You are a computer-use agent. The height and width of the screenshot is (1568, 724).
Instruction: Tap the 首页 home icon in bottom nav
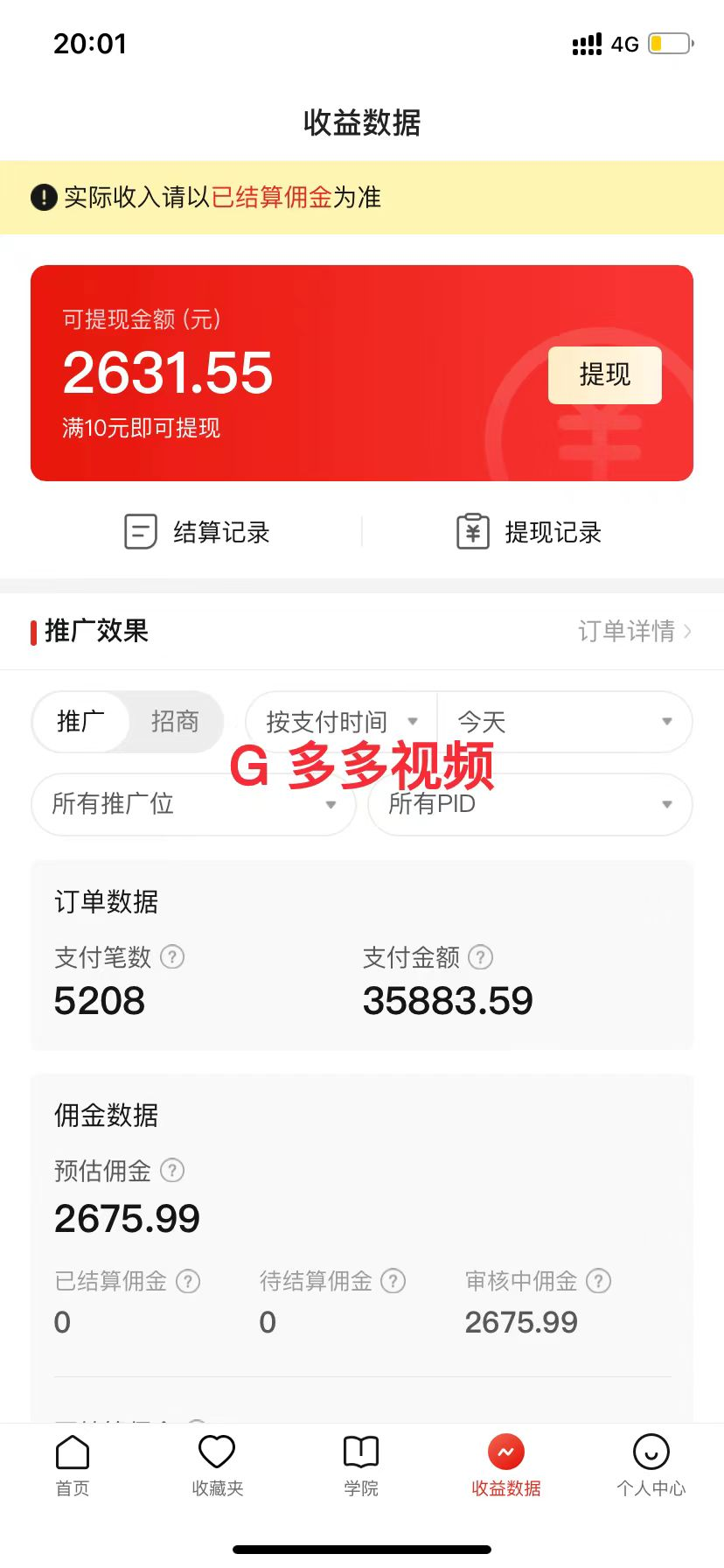[x=72, y=1452]
